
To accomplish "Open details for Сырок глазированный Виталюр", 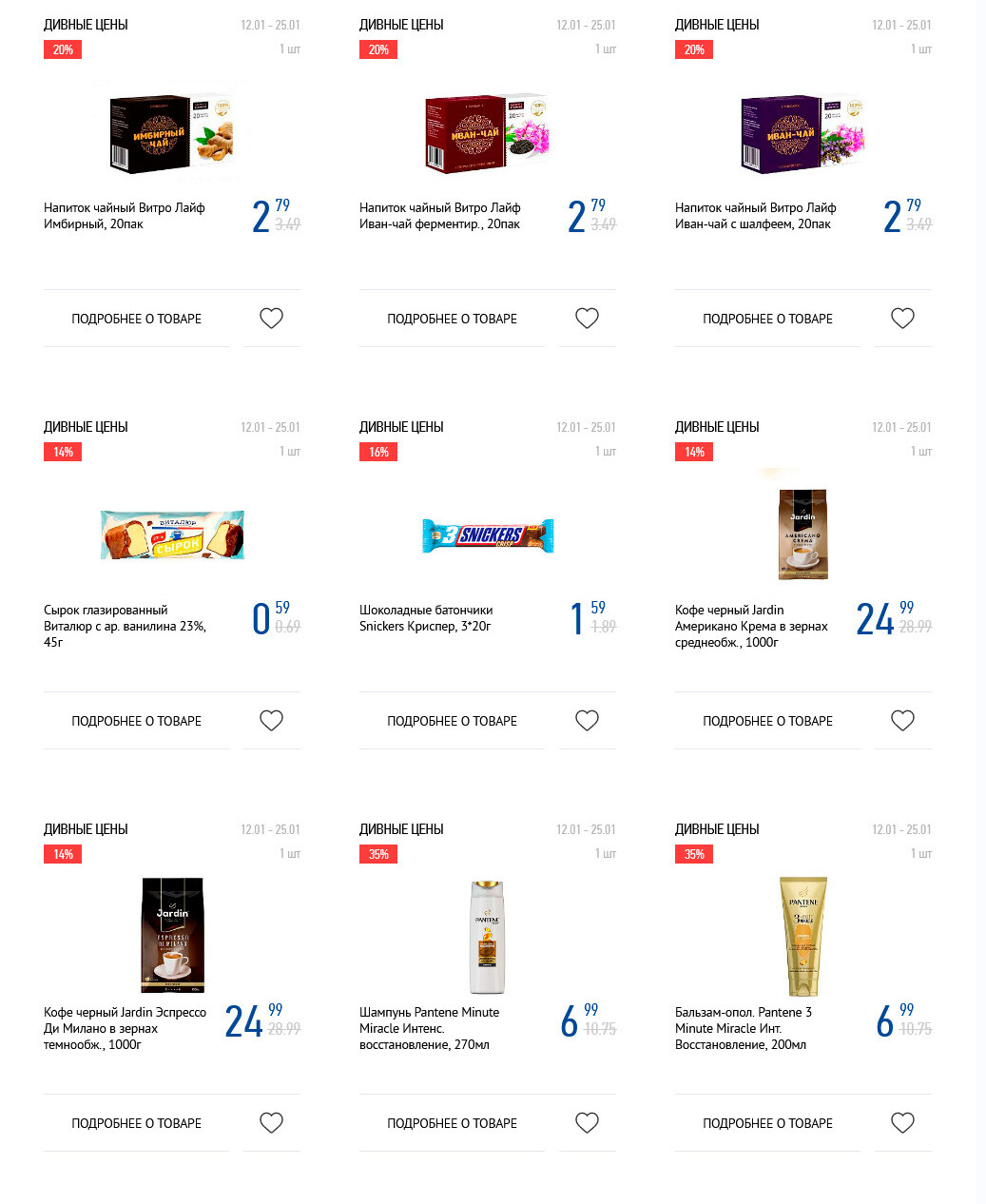I will point(136,721).
